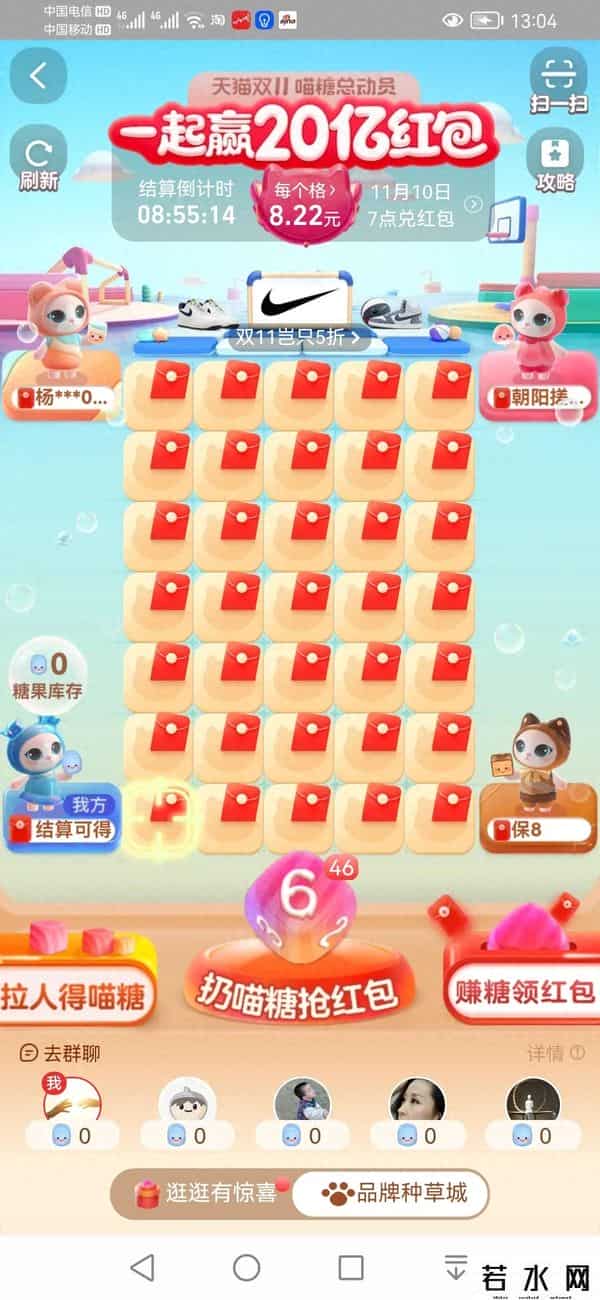Open the 扫一扫 scanner
Viewport: 600px width, 1300px height.
[x=558, y=80]
